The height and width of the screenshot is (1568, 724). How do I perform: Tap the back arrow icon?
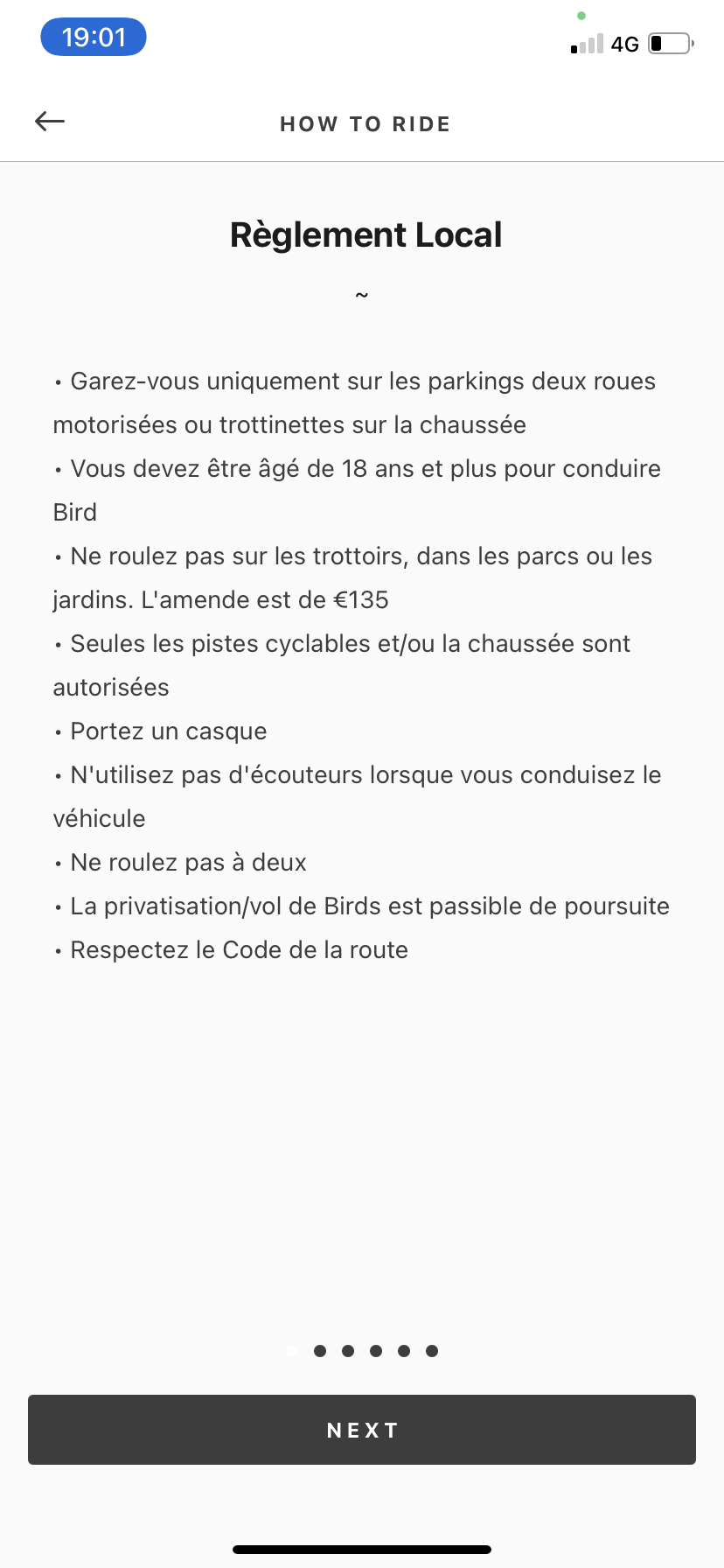49,122
